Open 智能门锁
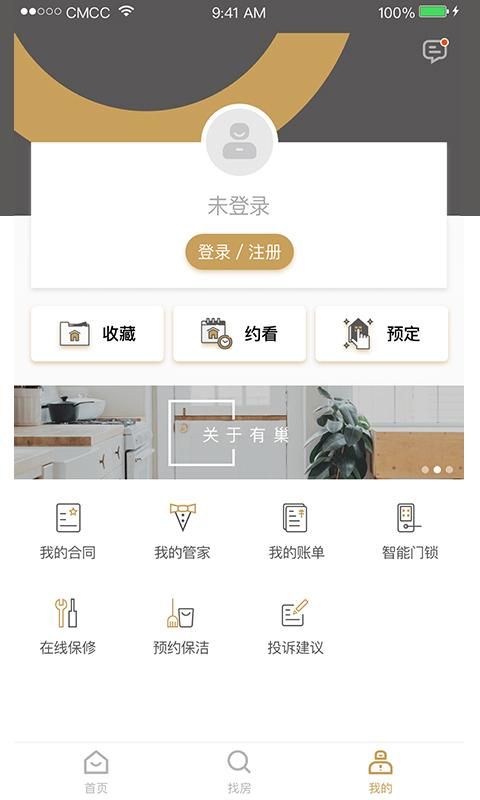The image size is (480, 800). pos(410,531)
